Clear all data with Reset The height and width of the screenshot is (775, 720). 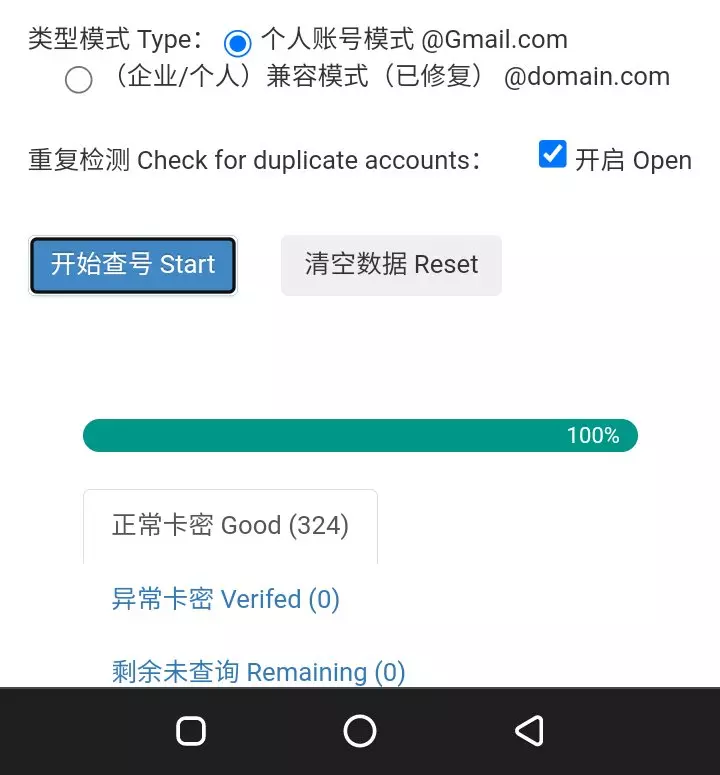[x=391, y=265]
